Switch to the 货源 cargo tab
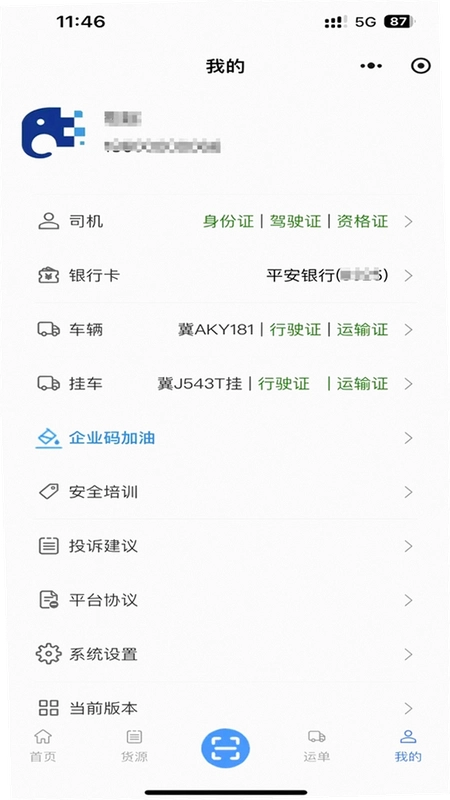The width and height of the screenshot is (450, 800). point(134,746)
